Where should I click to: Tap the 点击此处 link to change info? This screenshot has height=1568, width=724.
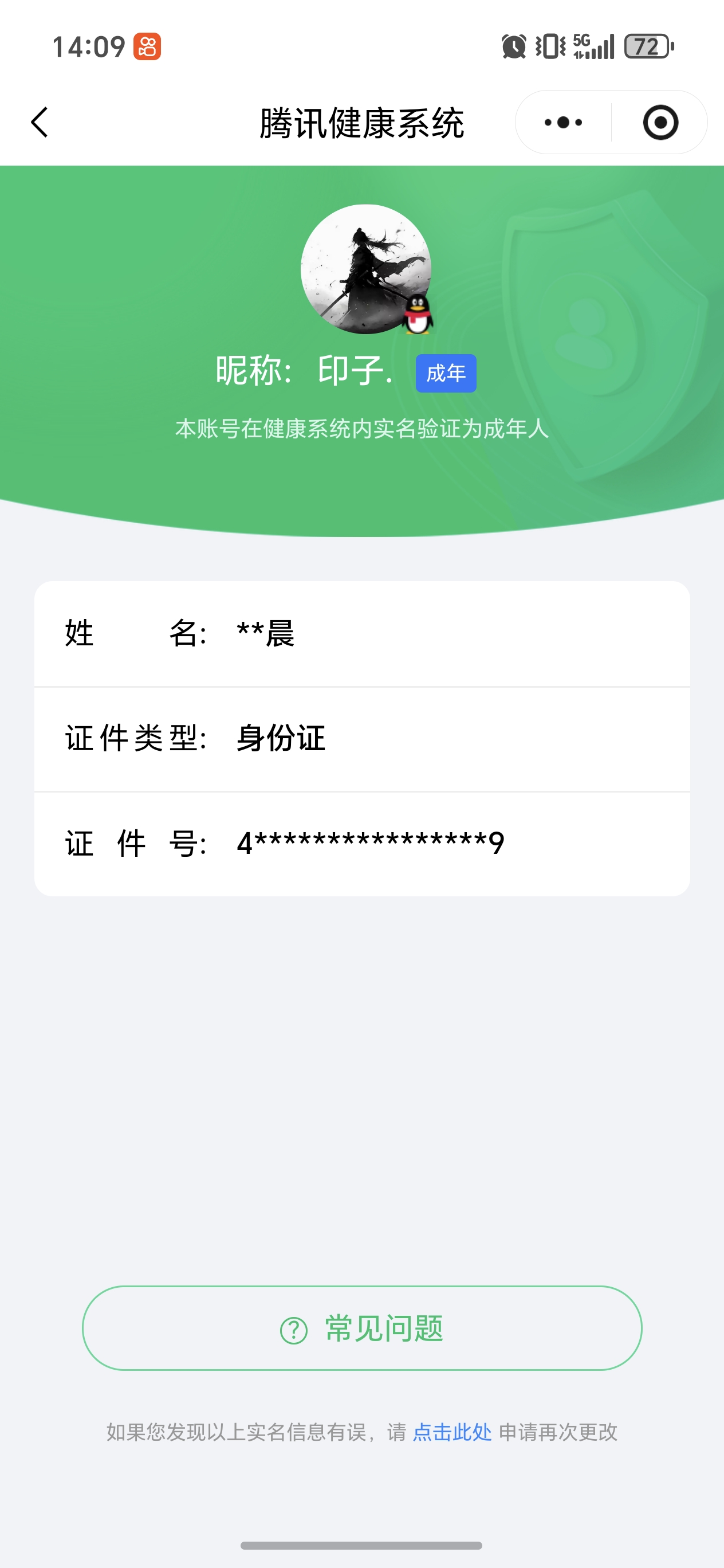tap(452, 1432)
